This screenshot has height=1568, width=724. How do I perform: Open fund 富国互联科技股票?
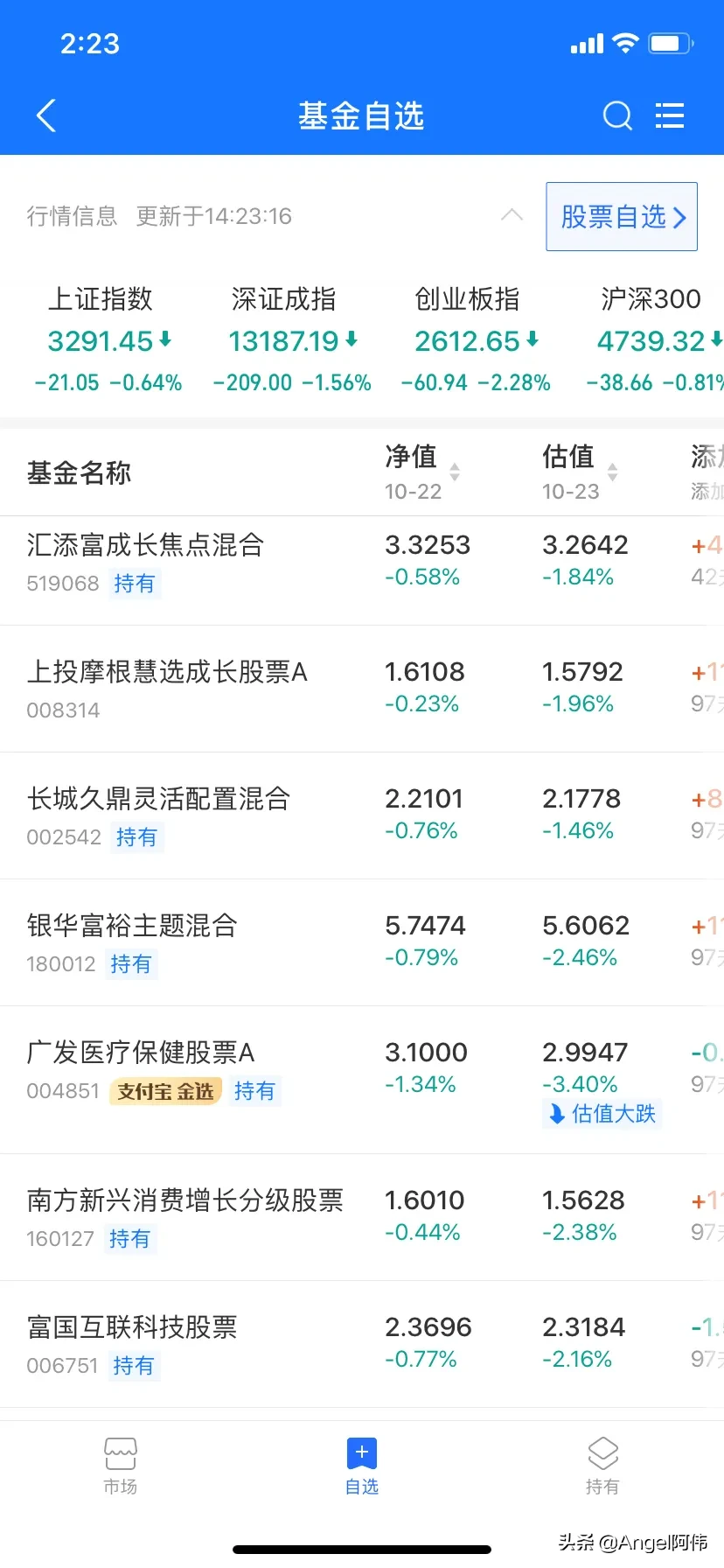point(362,1344)
